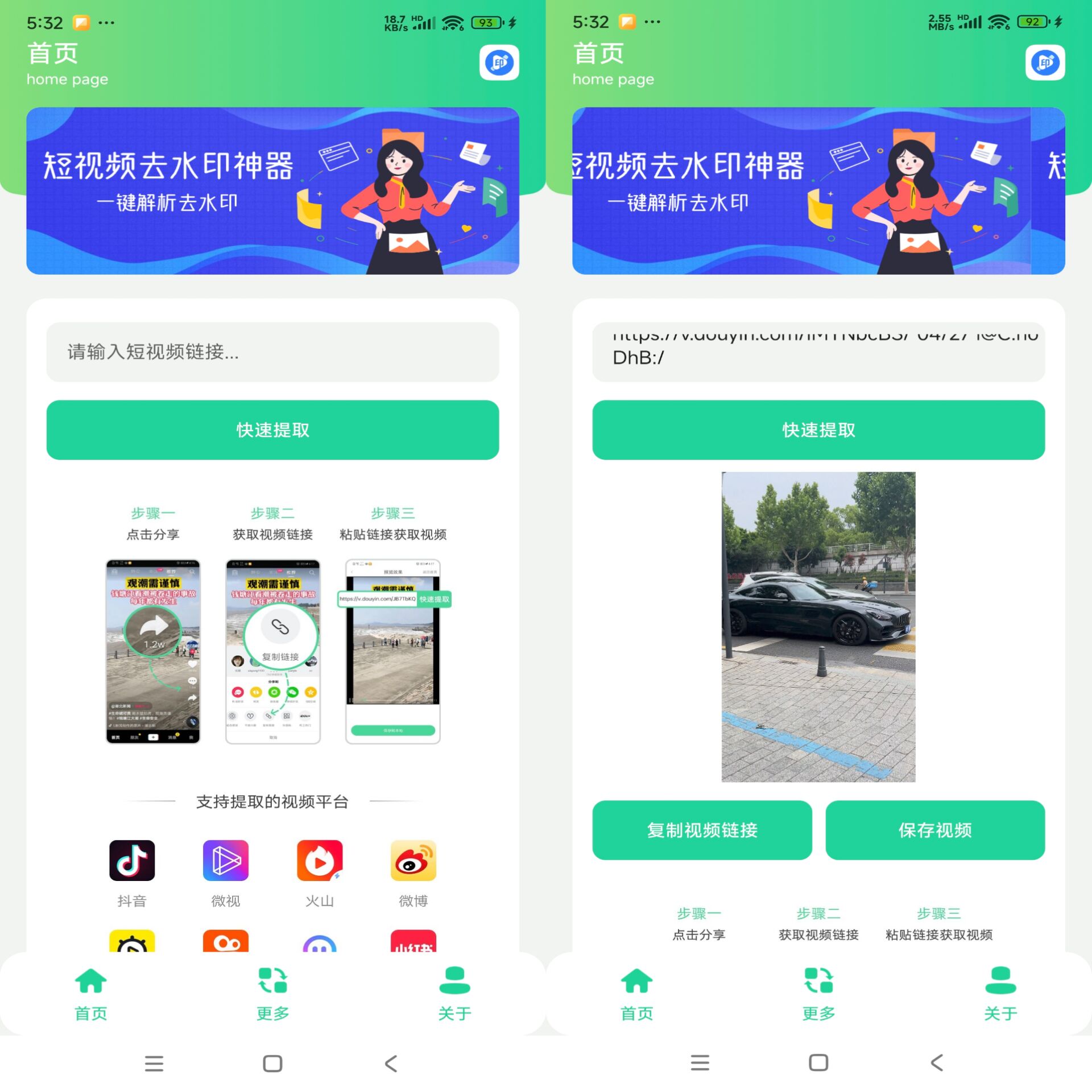Screen dimensions: 1092x1092
Task: Switch to 更多 tab on the video result screen
Action: [818, 993]
